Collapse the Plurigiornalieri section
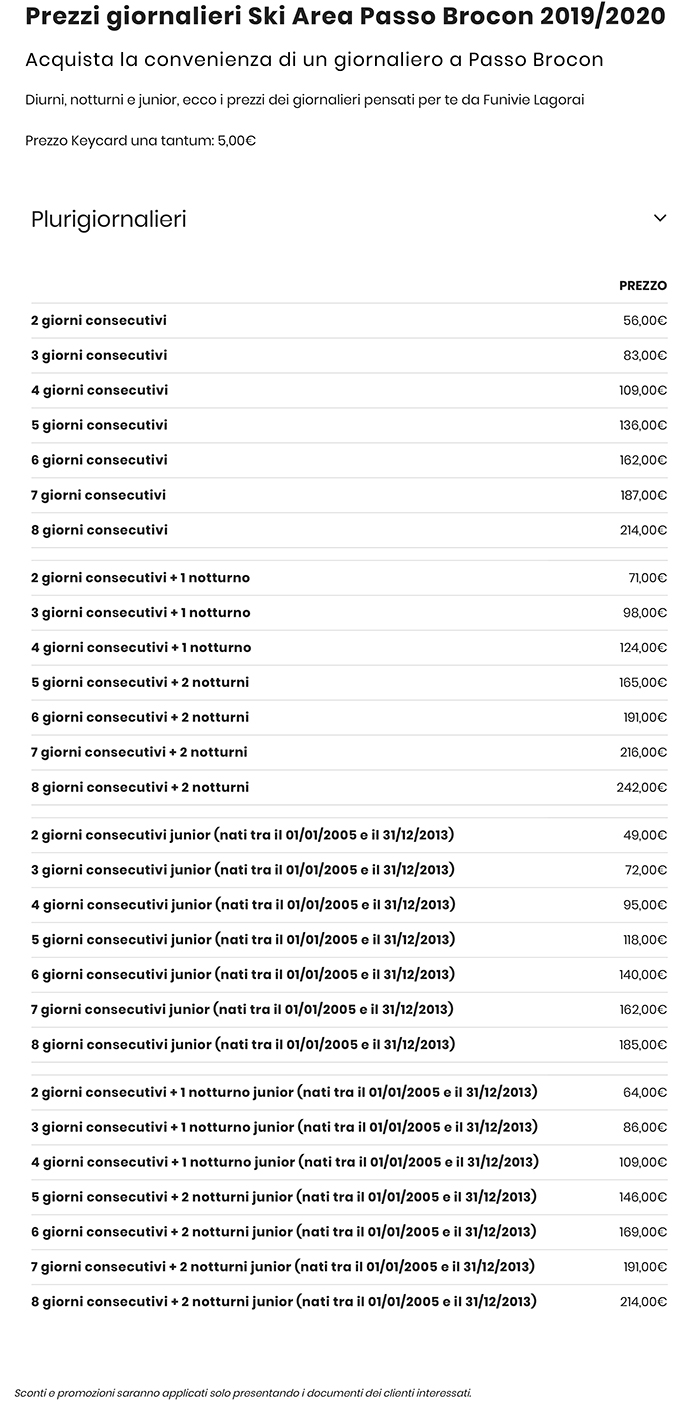The height and width of the screenshot is (1416, 700). click(659, 218)
